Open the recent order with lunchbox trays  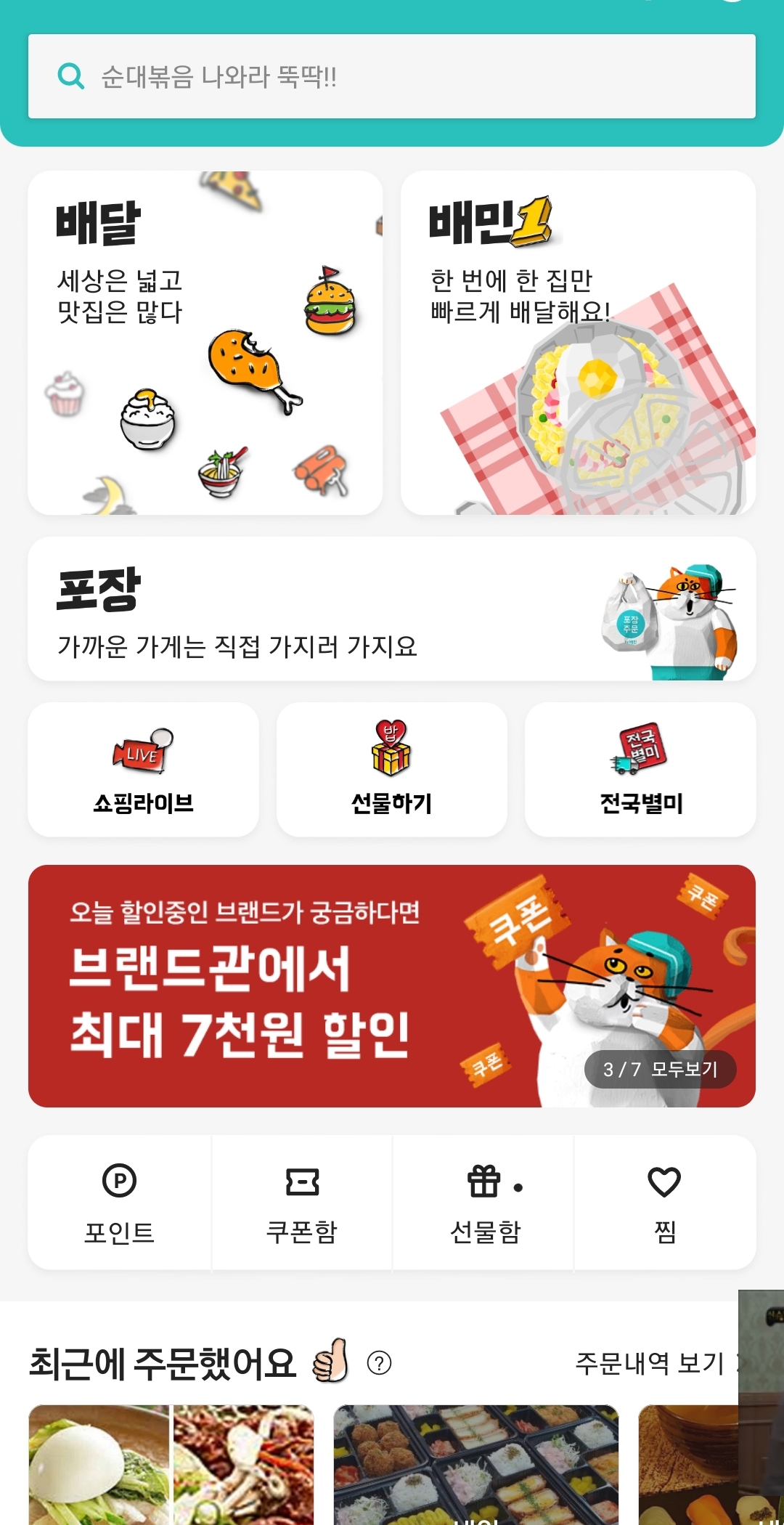[x=476, y=1463]
